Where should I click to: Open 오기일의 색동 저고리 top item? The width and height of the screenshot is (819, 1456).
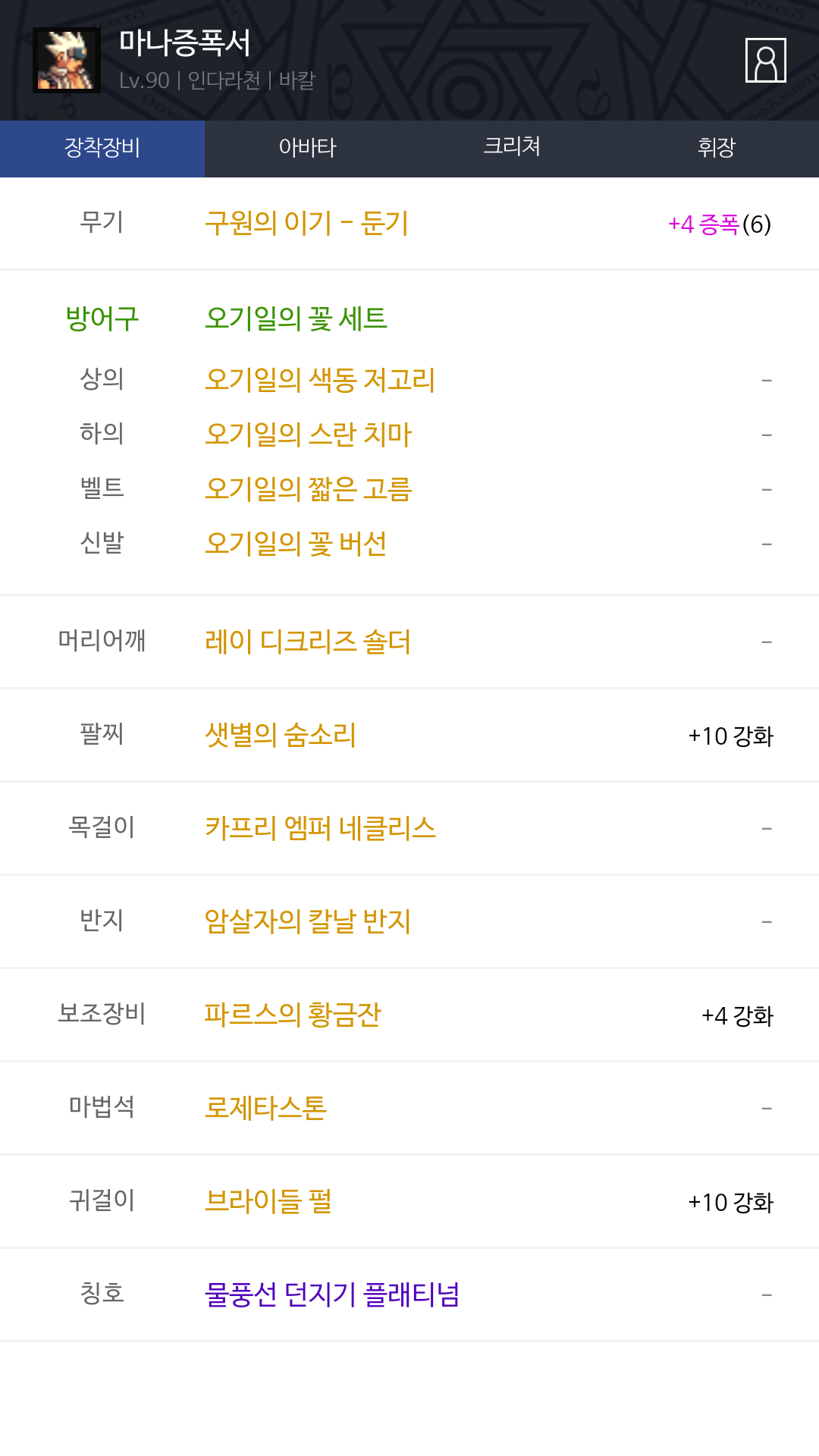(320, 380)
